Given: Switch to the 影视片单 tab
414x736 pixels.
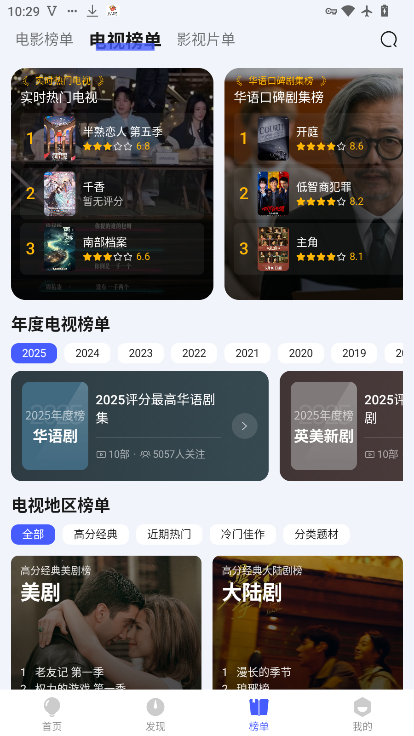Looking at the screenshot, I should coord(206,39).
